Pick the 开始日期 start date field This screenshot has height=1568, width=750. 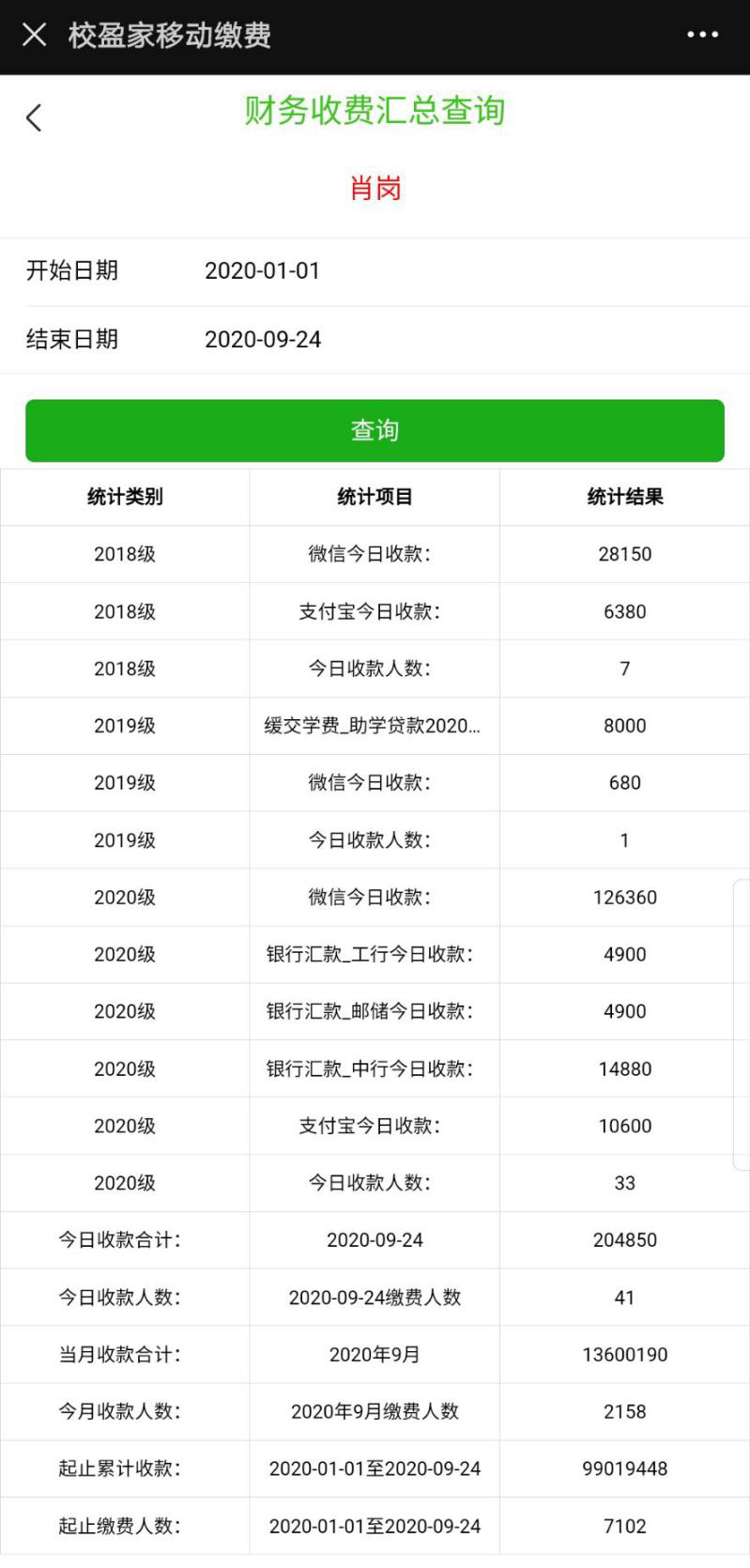[x=263, y=271]
